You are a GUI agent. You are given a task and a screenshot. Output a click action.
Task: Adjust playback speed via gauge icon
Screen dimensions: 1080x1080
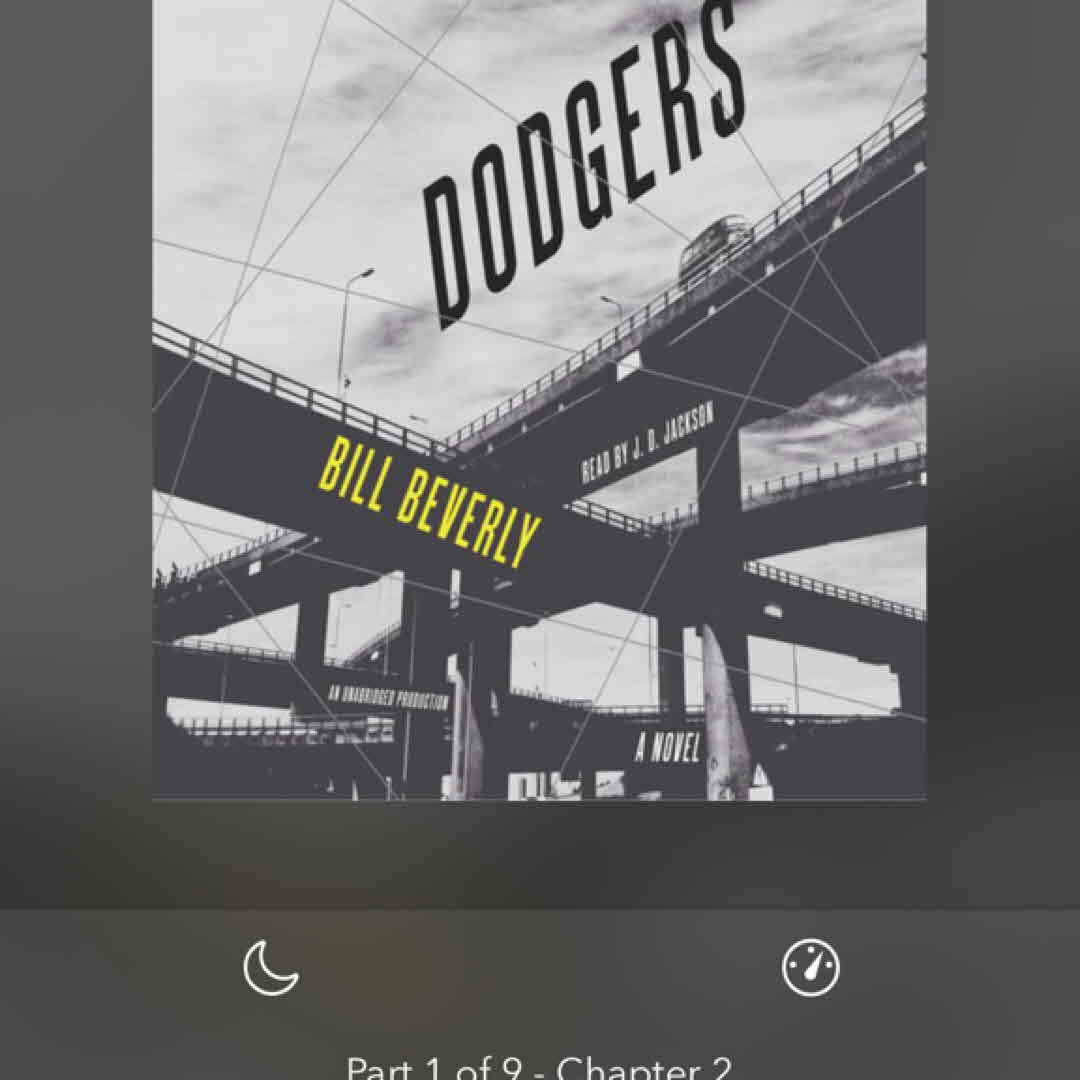click(x=810, y=967)
